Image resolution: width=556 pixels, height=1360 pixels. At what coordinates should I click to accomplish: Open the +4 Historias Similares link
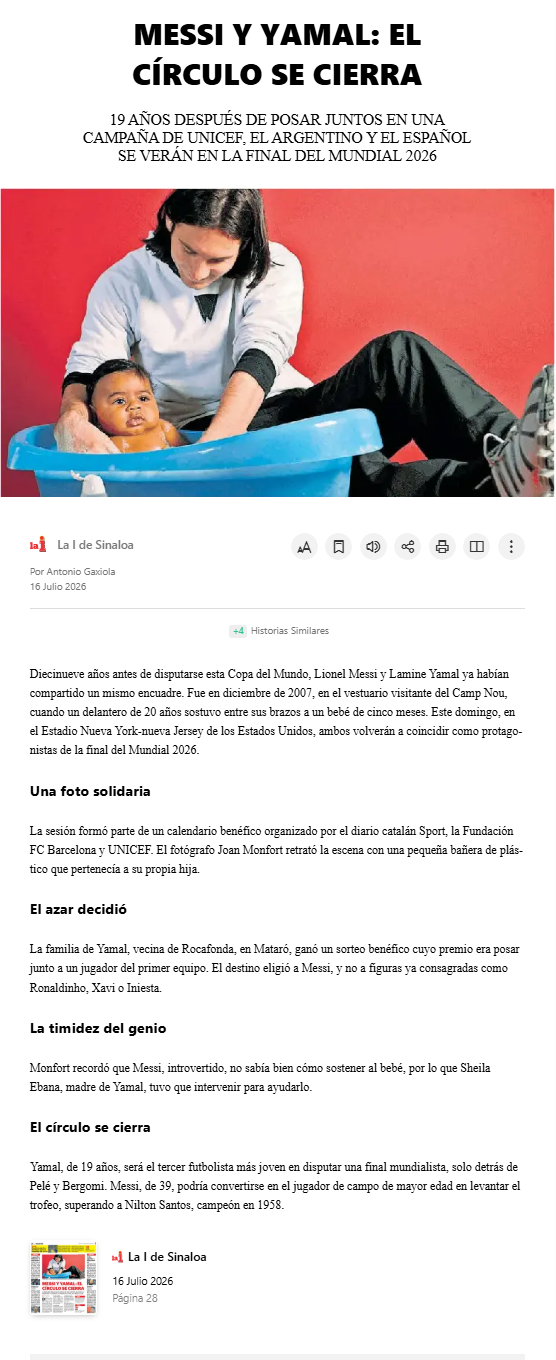click(279, 631)
